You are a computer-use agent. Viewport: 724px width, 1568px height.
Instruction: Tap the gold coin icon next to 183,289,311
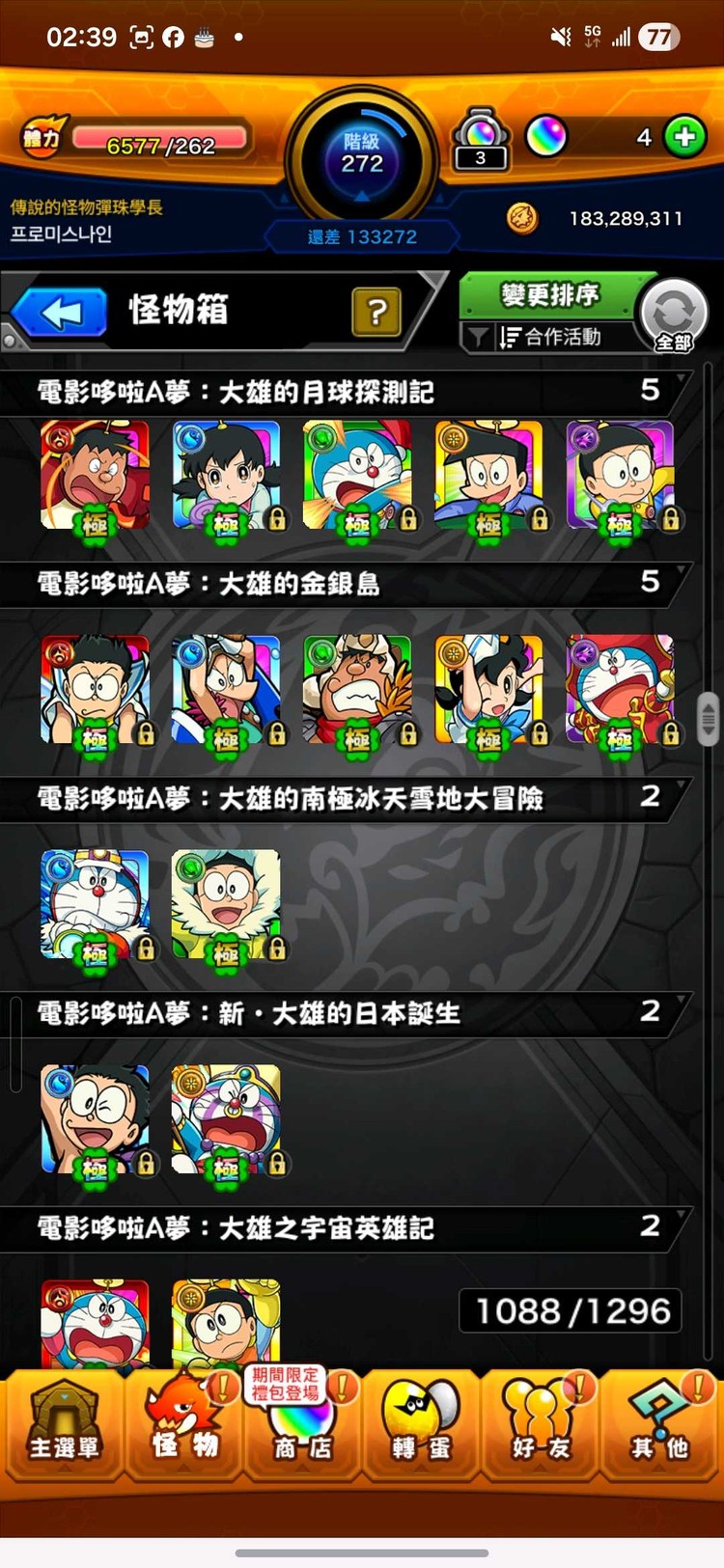pyautogui.click(x=522, y=218)
